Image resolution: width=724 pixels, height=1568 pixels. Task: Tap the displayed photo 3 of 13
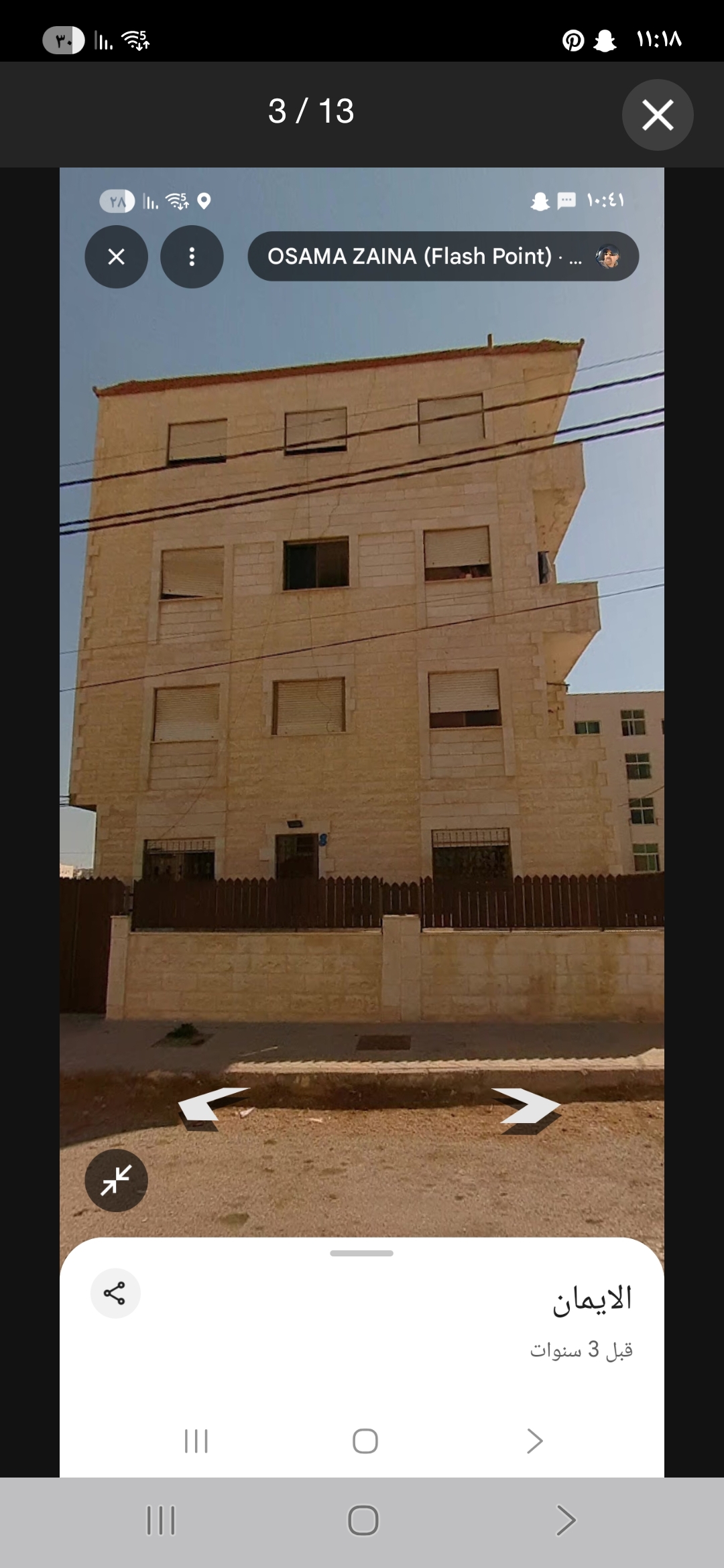pos(362,670)
